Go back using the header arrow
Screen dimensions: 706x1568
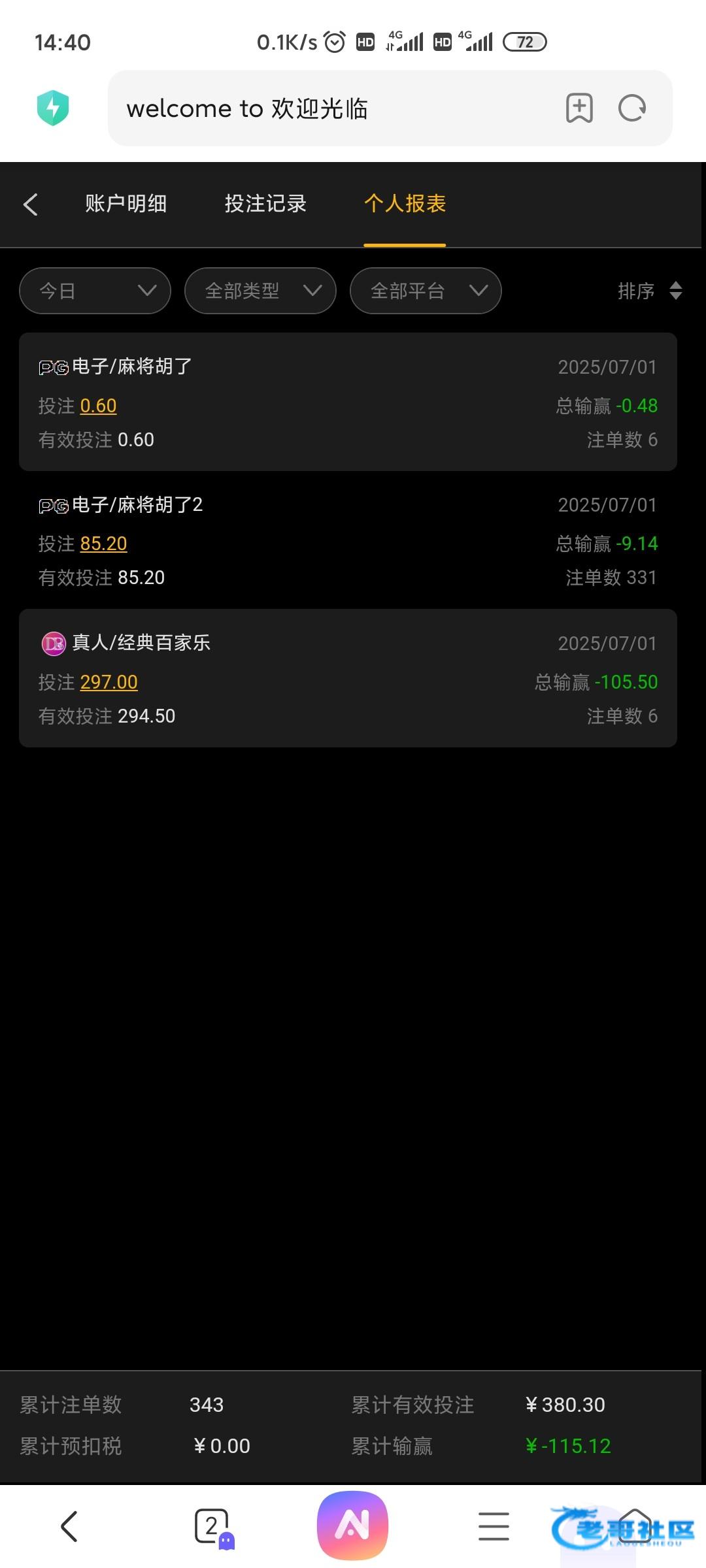pyautogui.click(x=30, y=204)
